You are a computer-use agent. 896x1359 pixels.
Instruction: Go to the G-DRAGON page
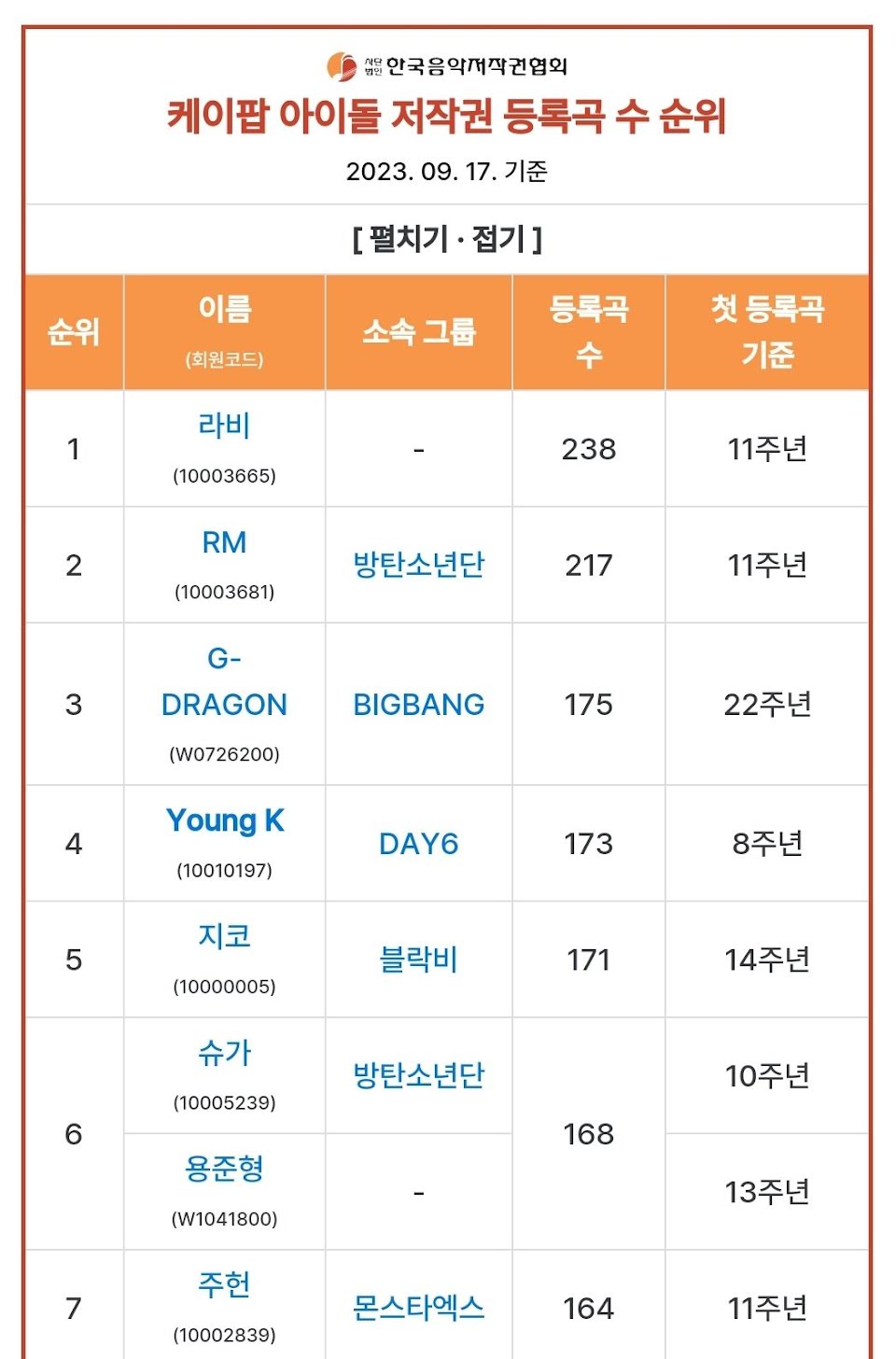[224, 704]
